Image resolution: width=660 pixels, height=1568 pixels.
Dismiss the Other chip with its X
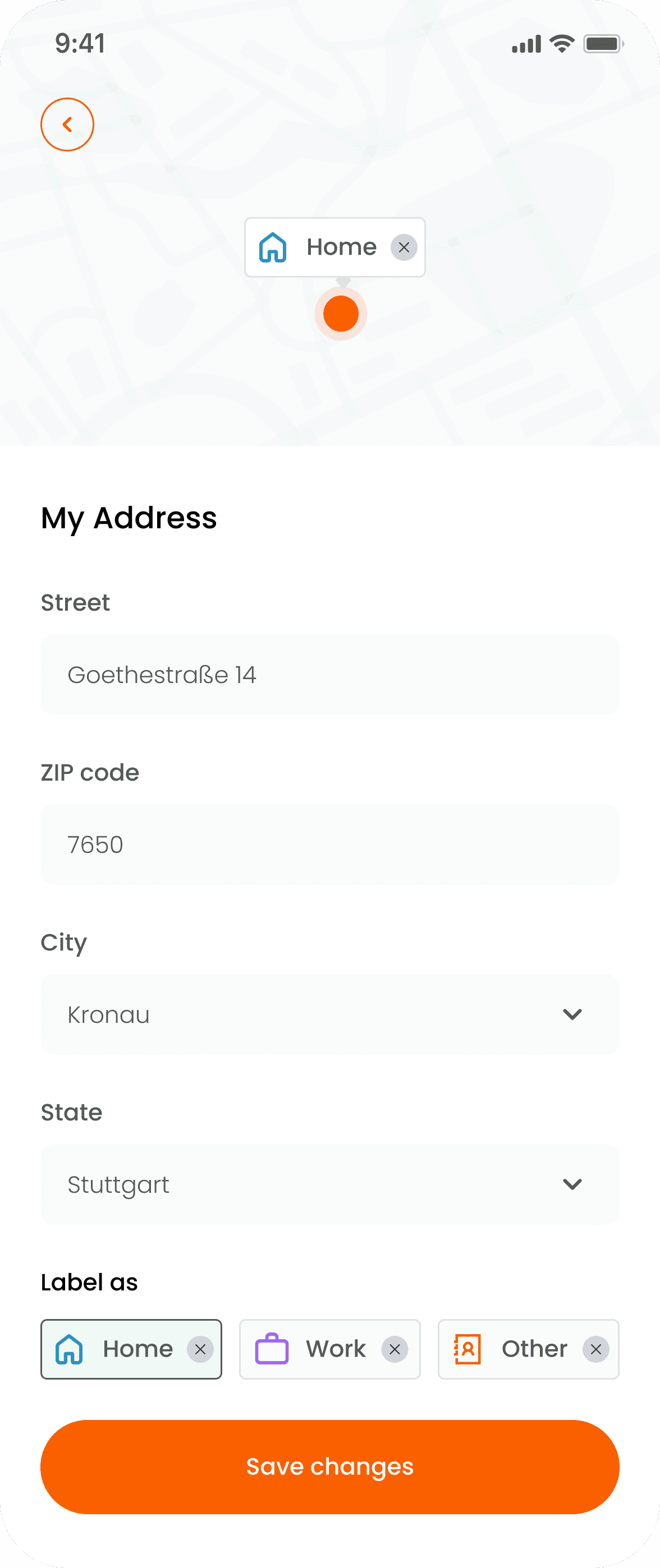(x=595, y=1349)
